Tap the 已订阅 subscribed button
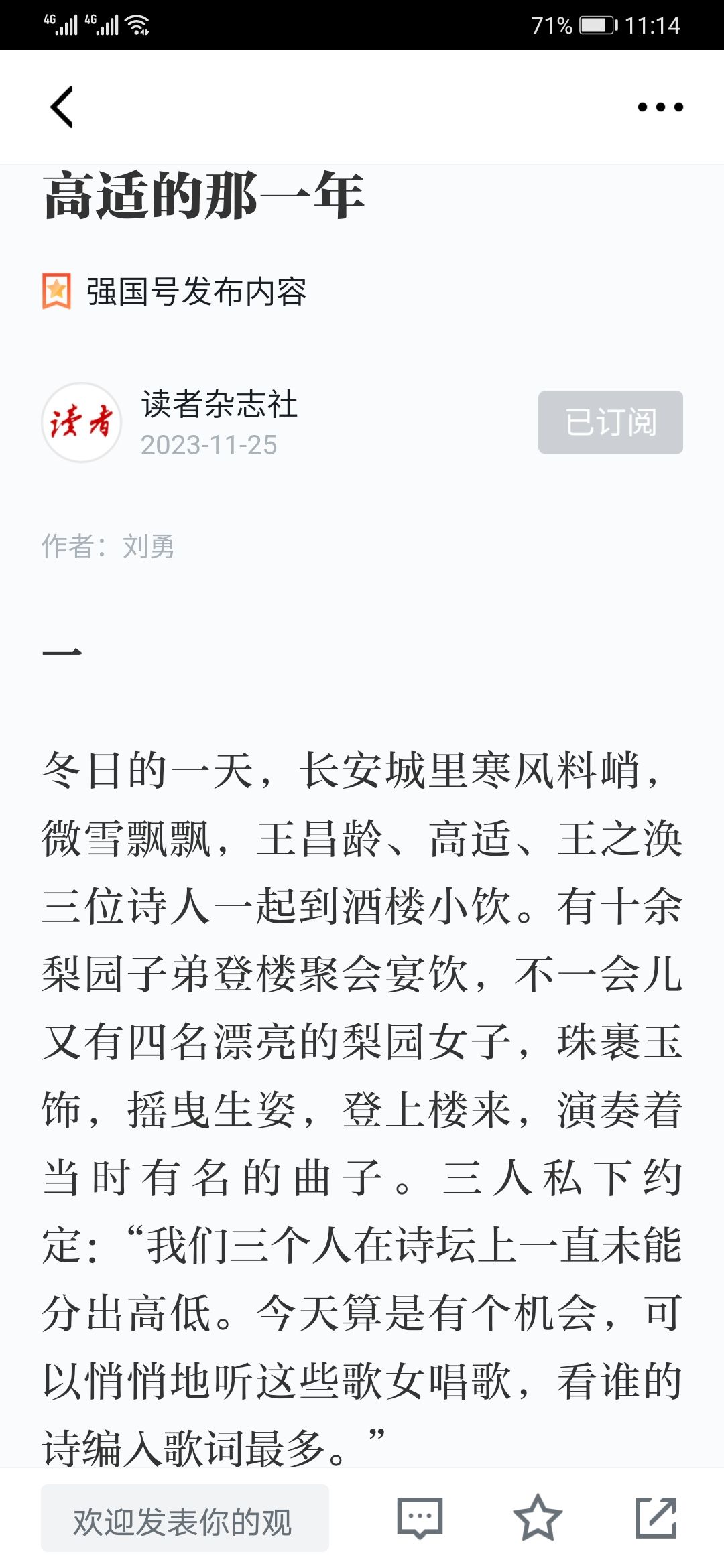 [x=611, y=422]
